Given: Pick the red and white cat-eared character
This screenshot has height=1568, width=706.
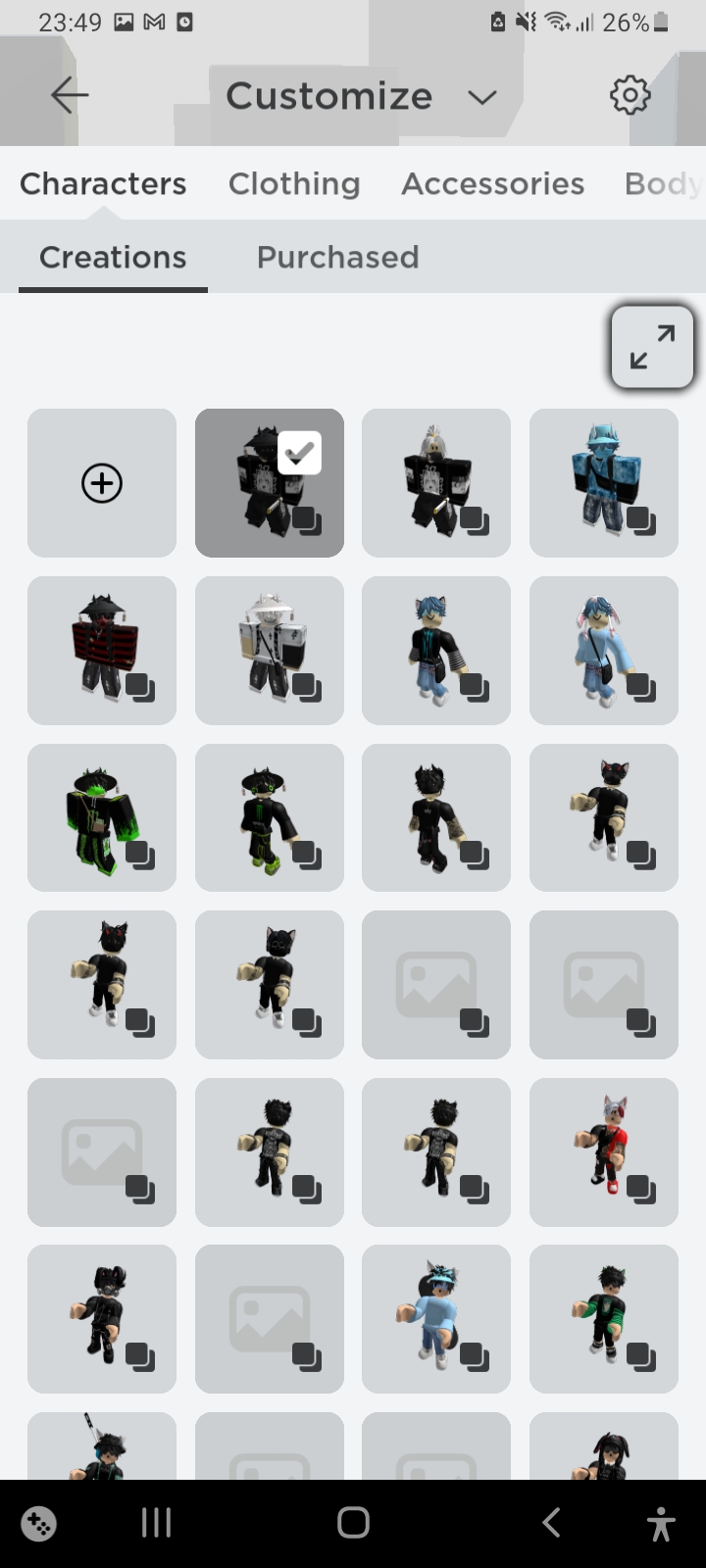Looking at the screenshot, I should (603, 1151).
